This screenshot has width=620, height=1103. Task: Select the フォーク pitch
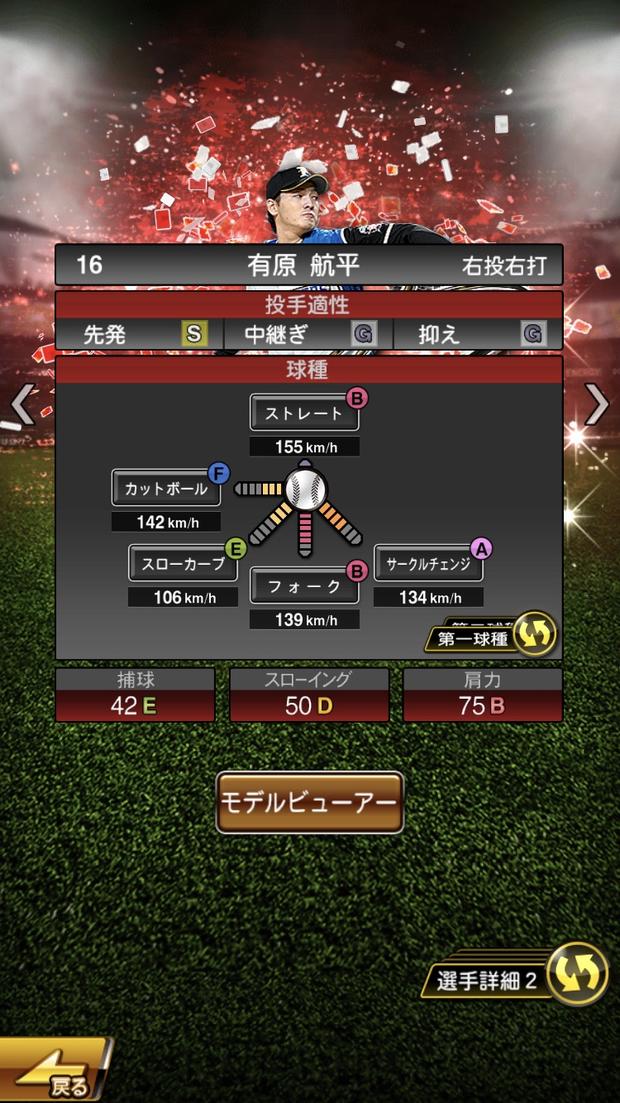tap(304, 586)
